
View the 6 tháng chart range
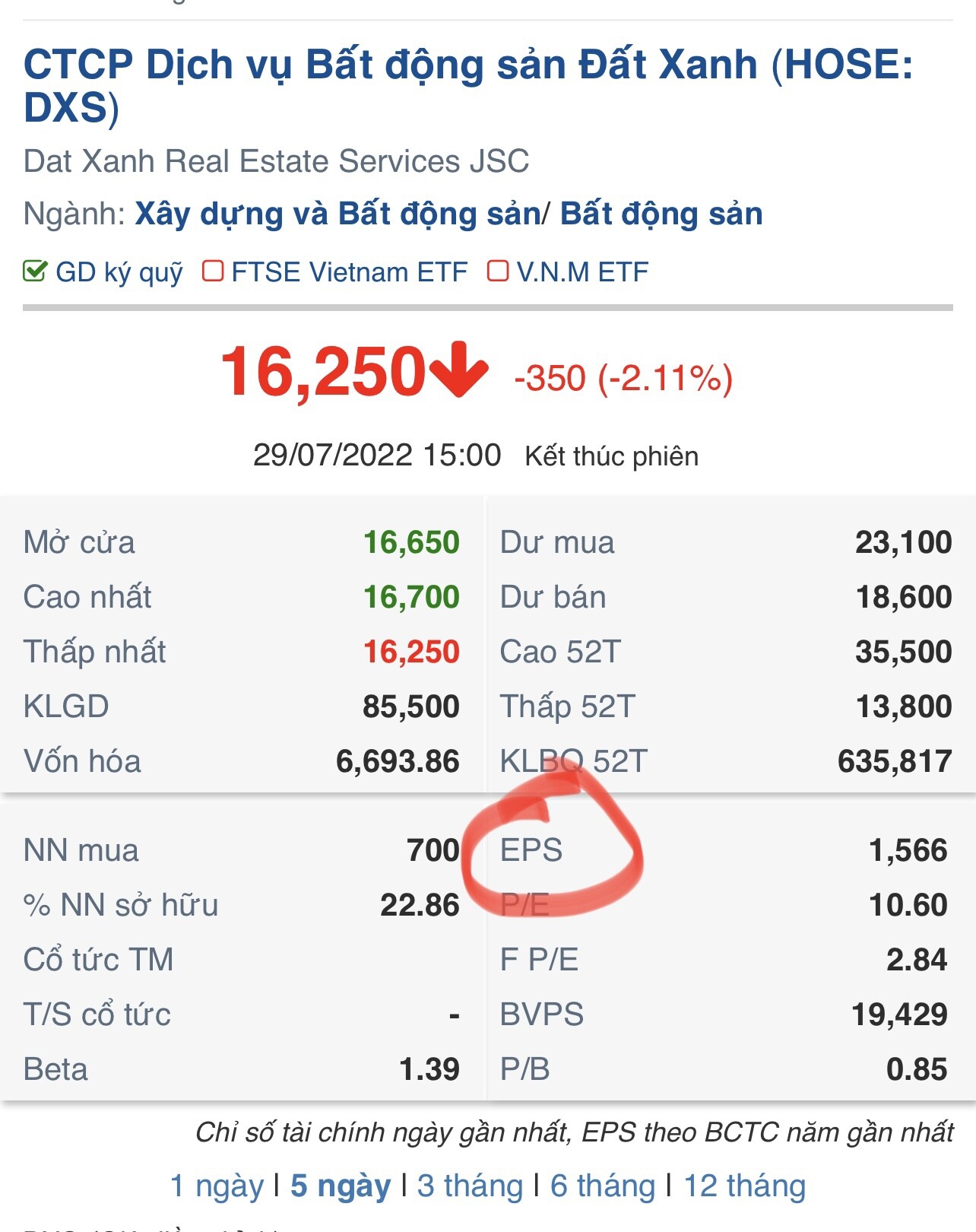click(602, 1186)
